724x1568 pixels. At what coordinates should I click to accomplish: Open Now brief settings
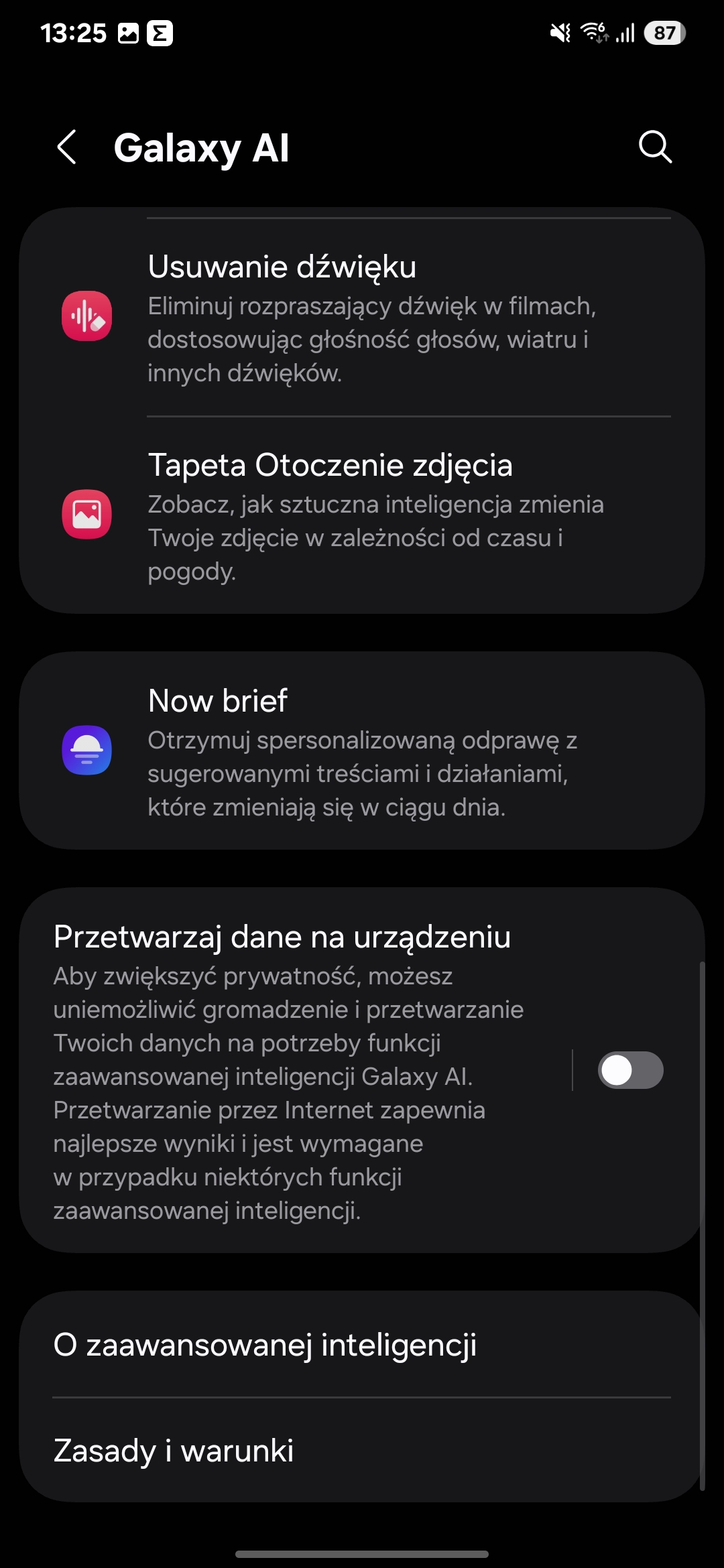(x=362, y=750)
